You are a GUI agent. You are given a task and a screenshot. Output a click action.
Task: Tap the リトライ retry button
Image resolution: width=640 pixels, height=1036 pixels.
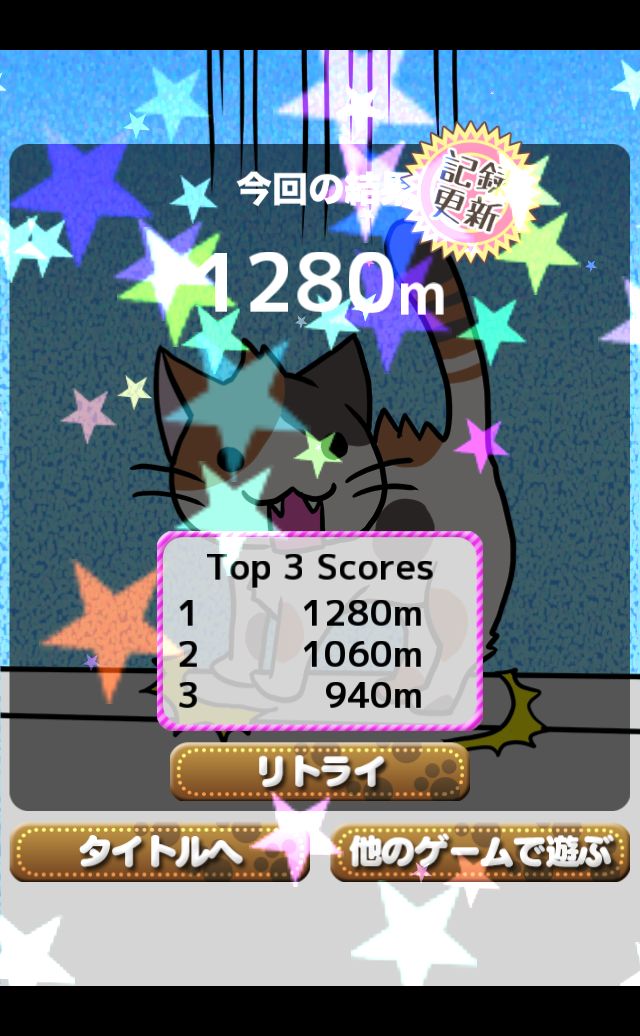[320, 771]
